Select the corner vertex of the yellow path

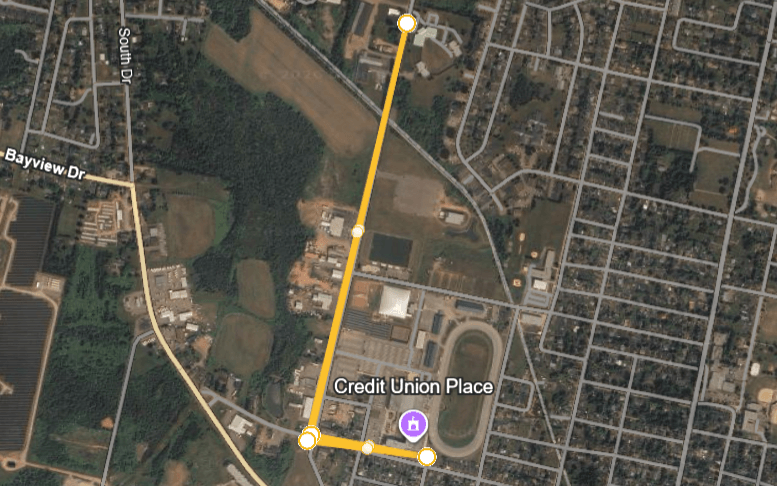pyautogui.click(x=309, y=439)
